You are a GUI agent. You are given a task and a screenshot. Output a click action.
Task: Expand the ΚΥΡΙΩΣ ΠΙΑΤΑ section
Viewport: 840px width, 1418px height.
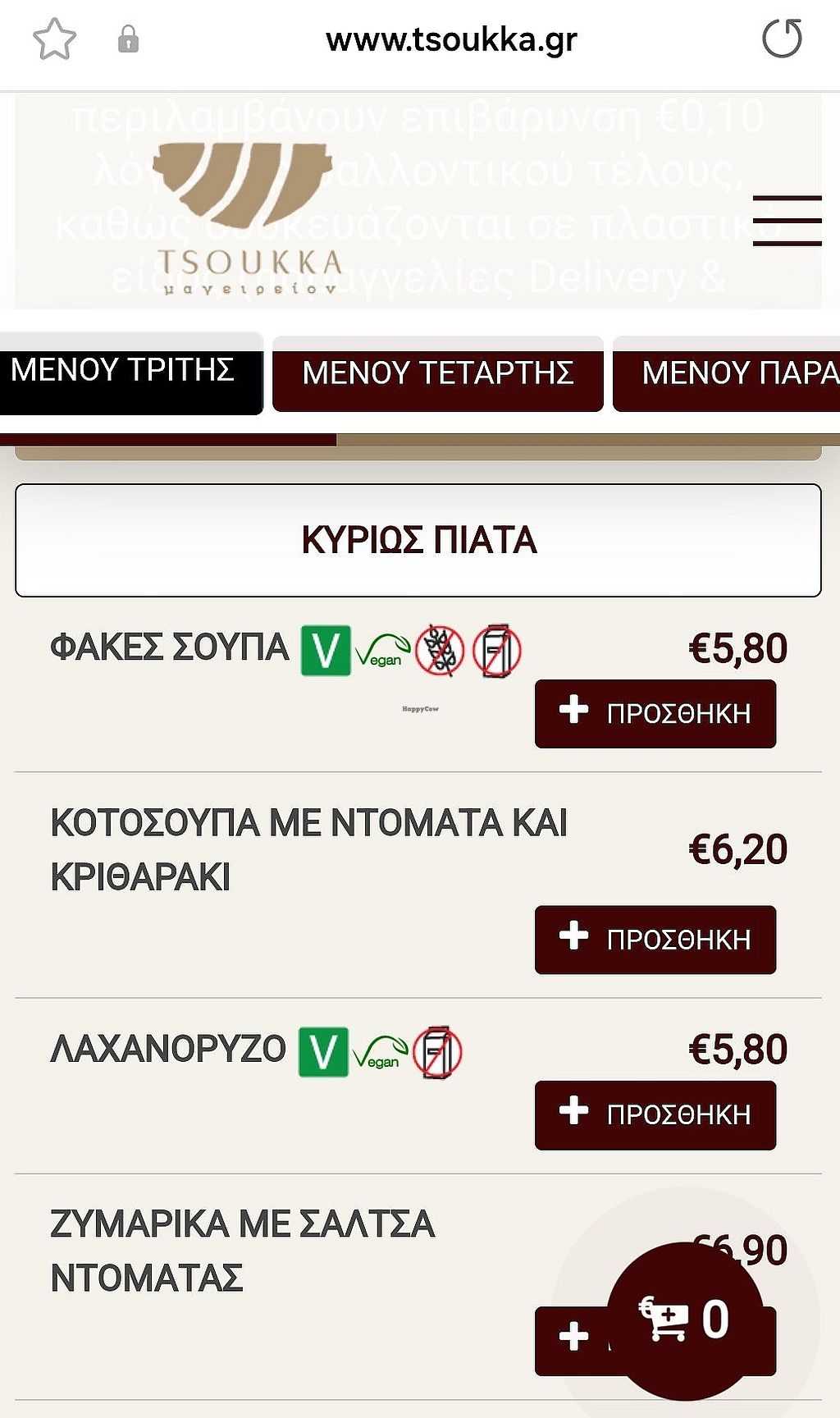coord(418,540)
